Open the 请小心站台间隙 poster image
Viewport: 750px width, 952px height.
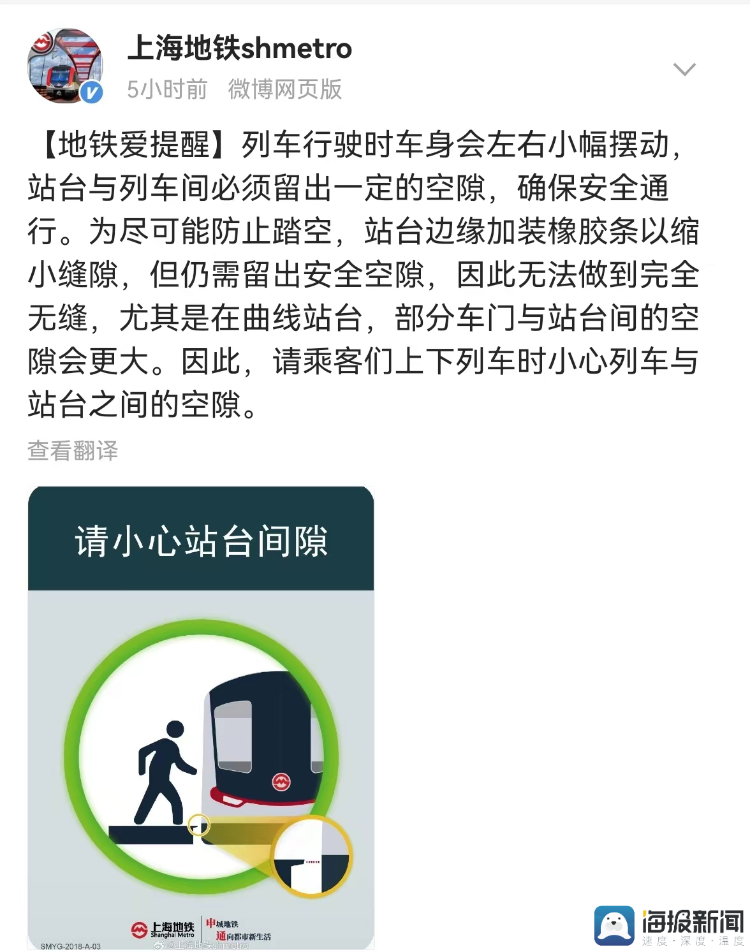pyautogui.click(x=200, y=715)
